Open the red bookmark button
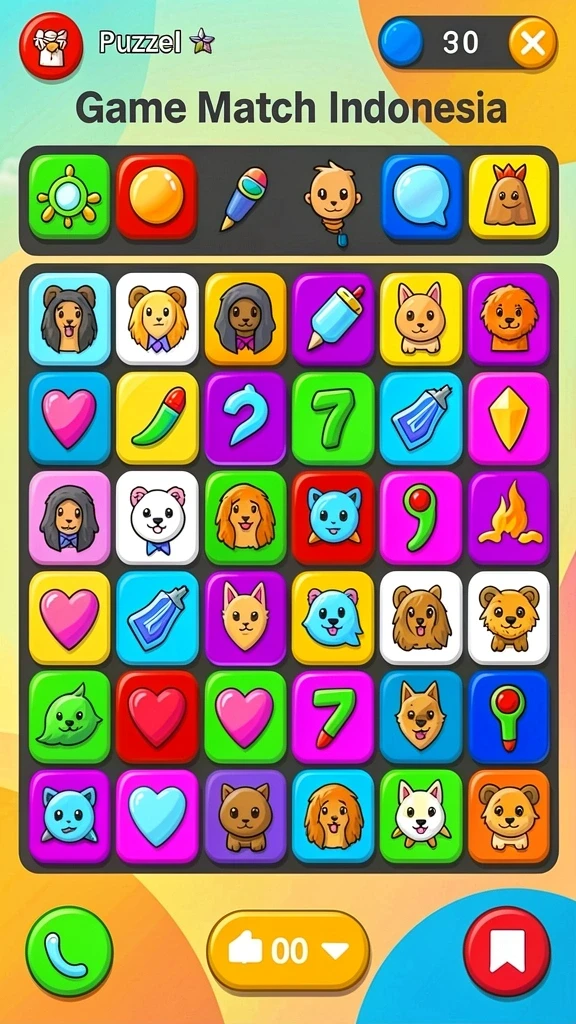Image resolution: width=576 pixels, height=1024 pixels. (x=507, y=950)
